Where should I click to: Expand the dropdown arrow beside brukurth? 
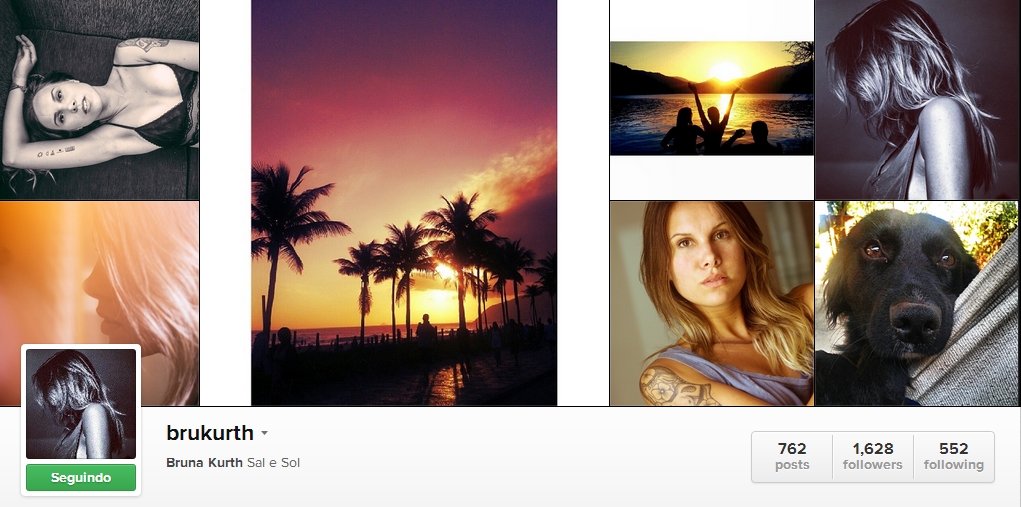pos(264,434)
